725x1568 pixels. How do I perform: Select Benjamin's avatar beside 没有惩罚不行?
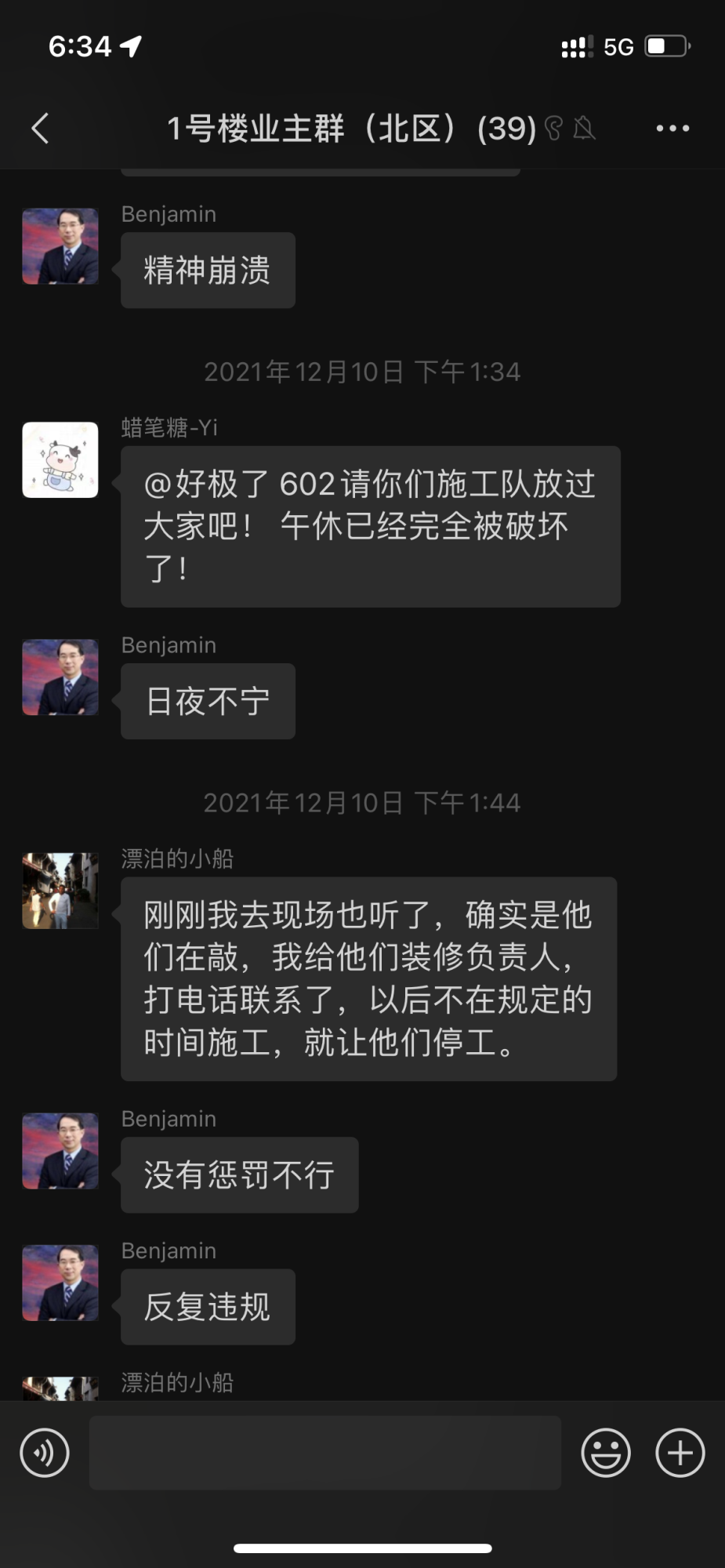point(60,1151)
